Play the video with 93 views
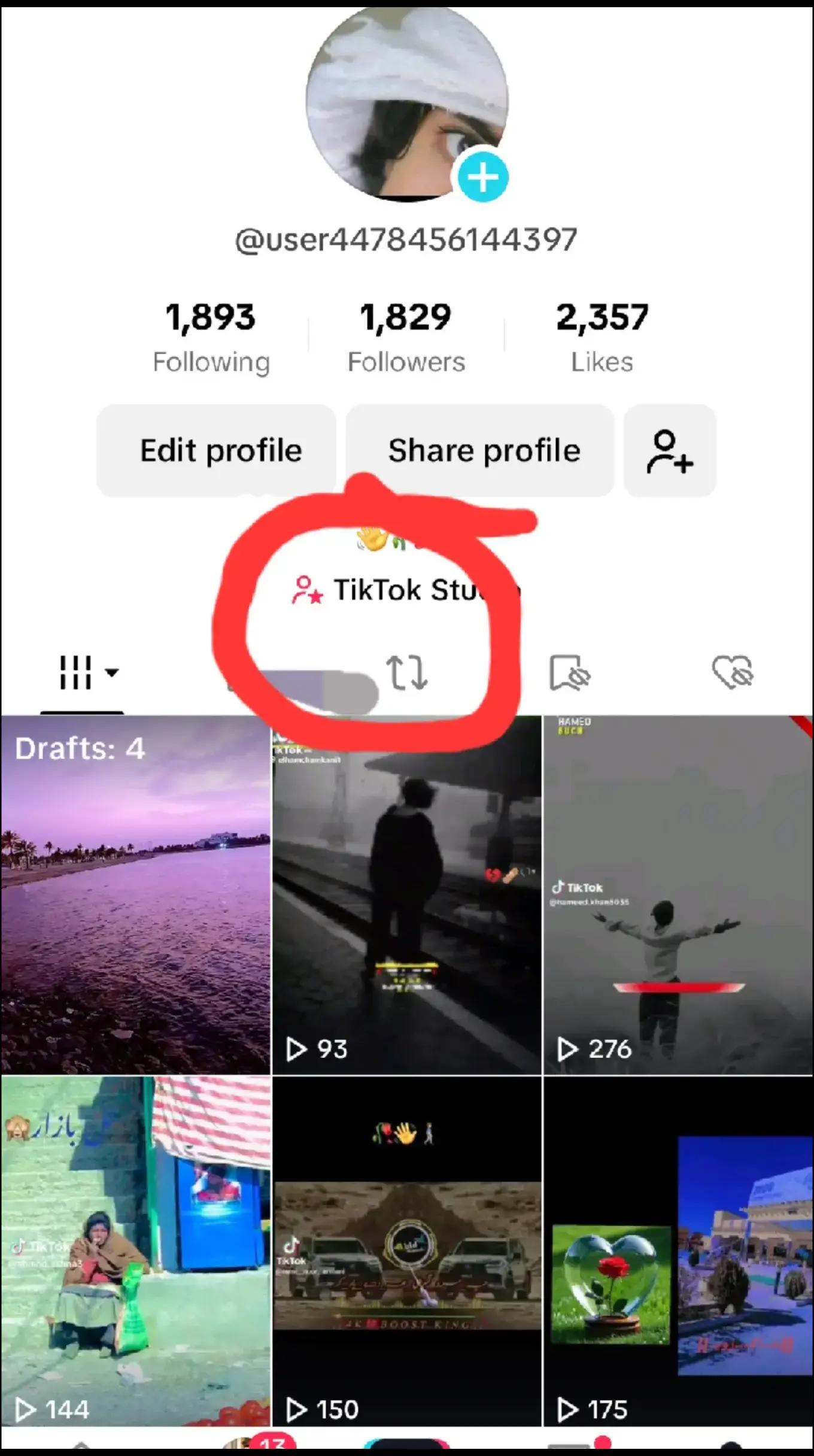This screenshot has height=1456, width=814. click(406, 894)
